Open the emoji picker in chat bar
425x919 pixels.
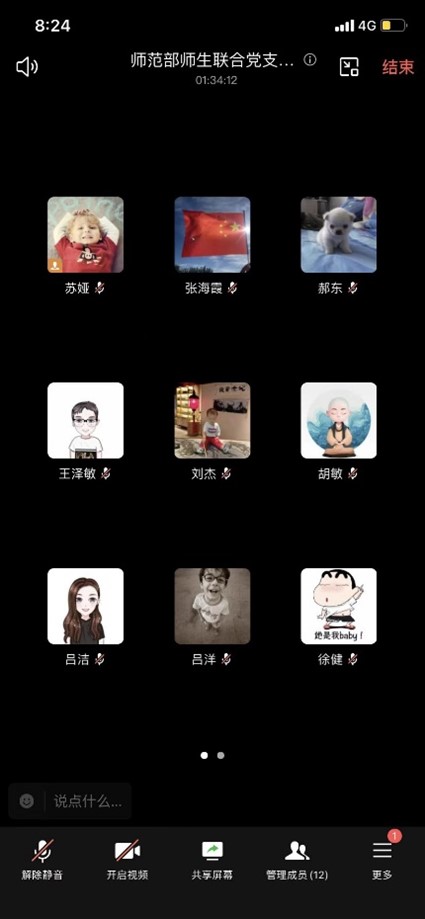26,801
